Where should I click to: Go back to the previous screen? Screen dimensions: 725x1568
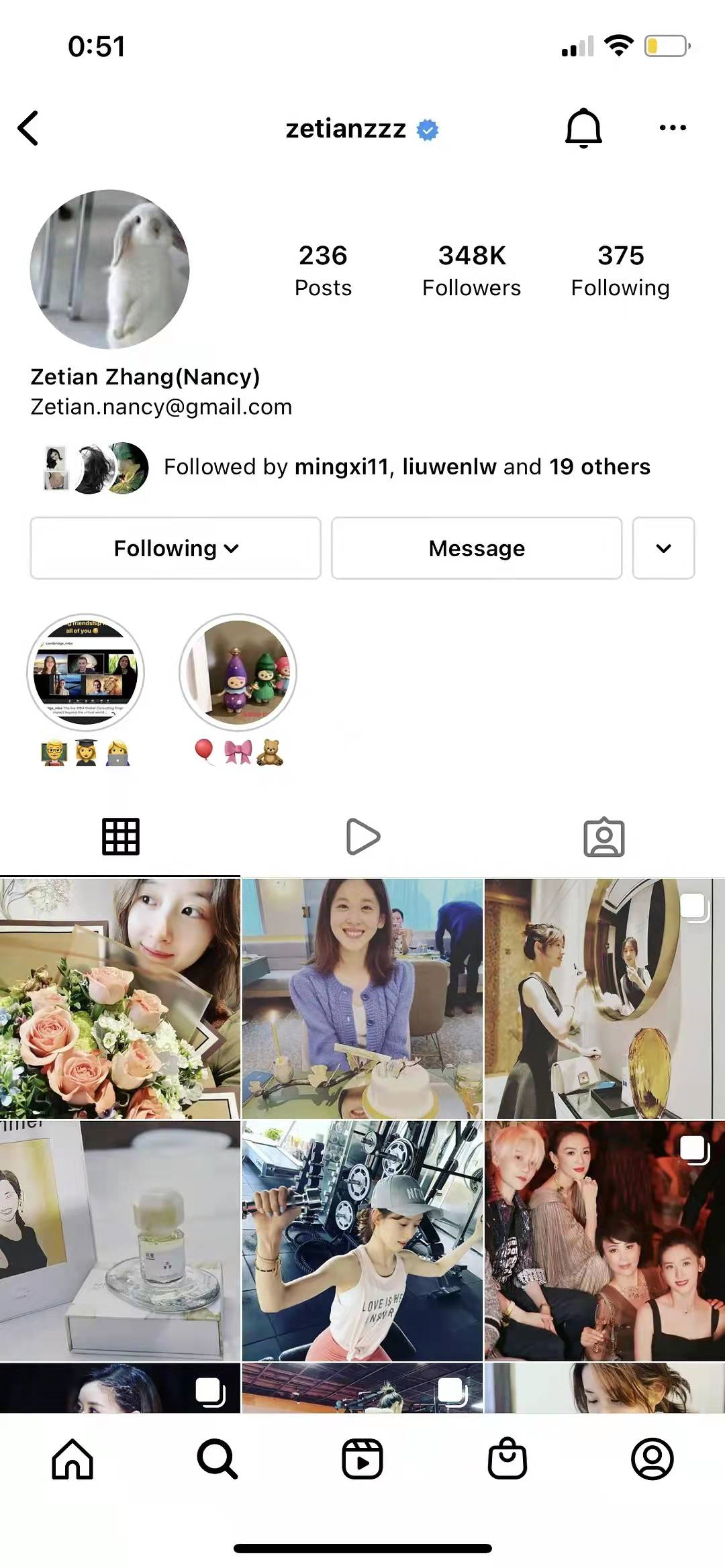28,128
